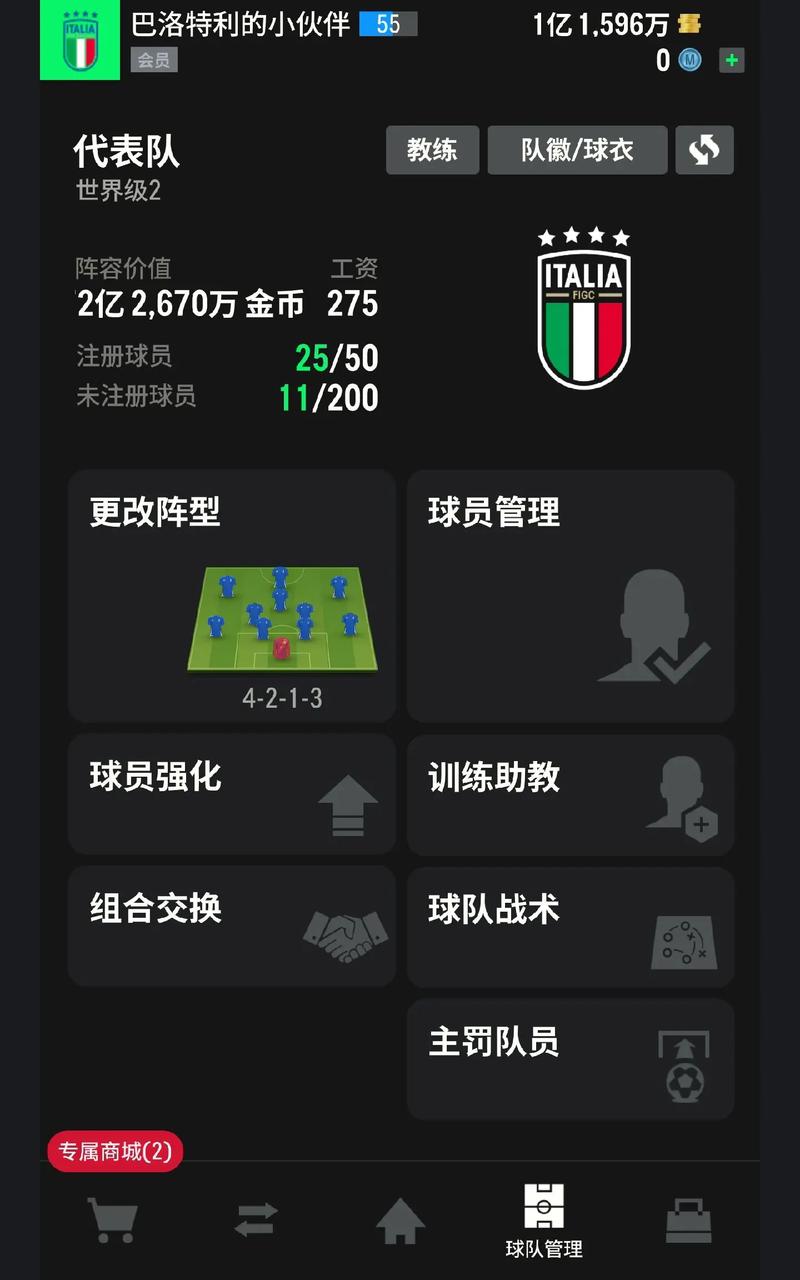The image size is (800, 1280).
Task: Open 训练助教 training assistant
Action: 570,794
